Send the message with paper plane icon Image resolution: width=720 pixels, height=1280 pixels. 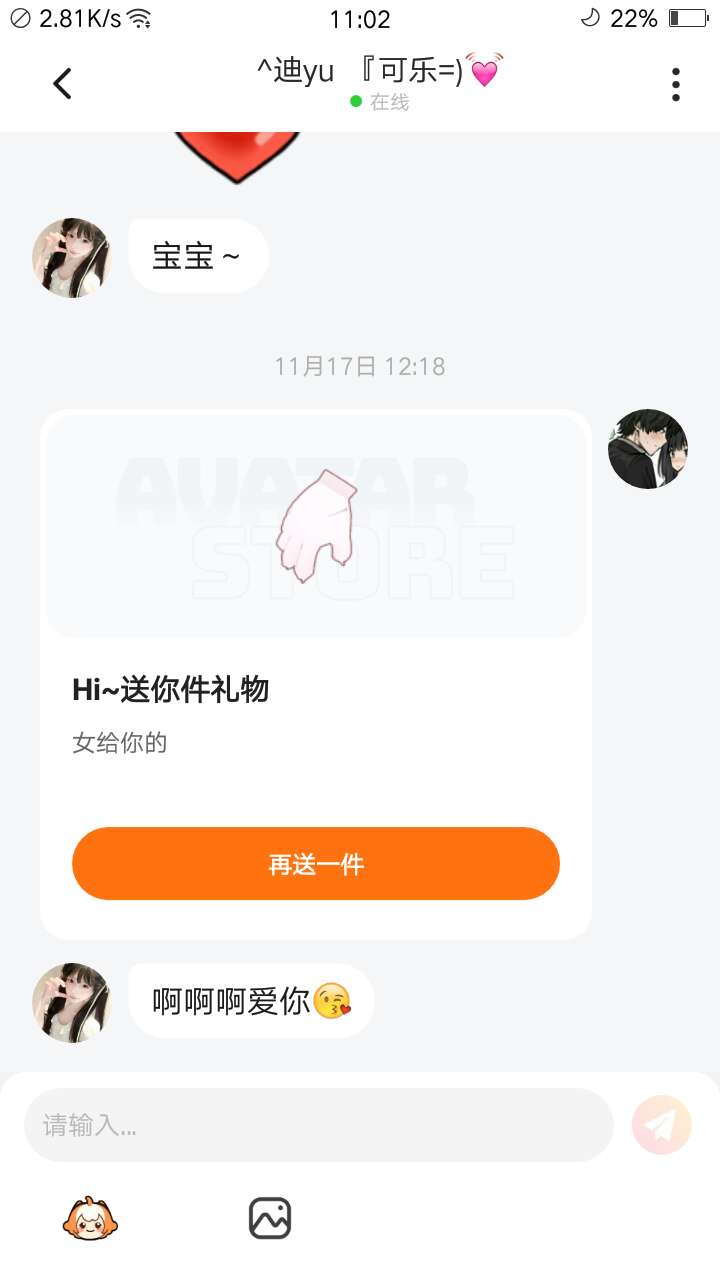pos(661,1125)
